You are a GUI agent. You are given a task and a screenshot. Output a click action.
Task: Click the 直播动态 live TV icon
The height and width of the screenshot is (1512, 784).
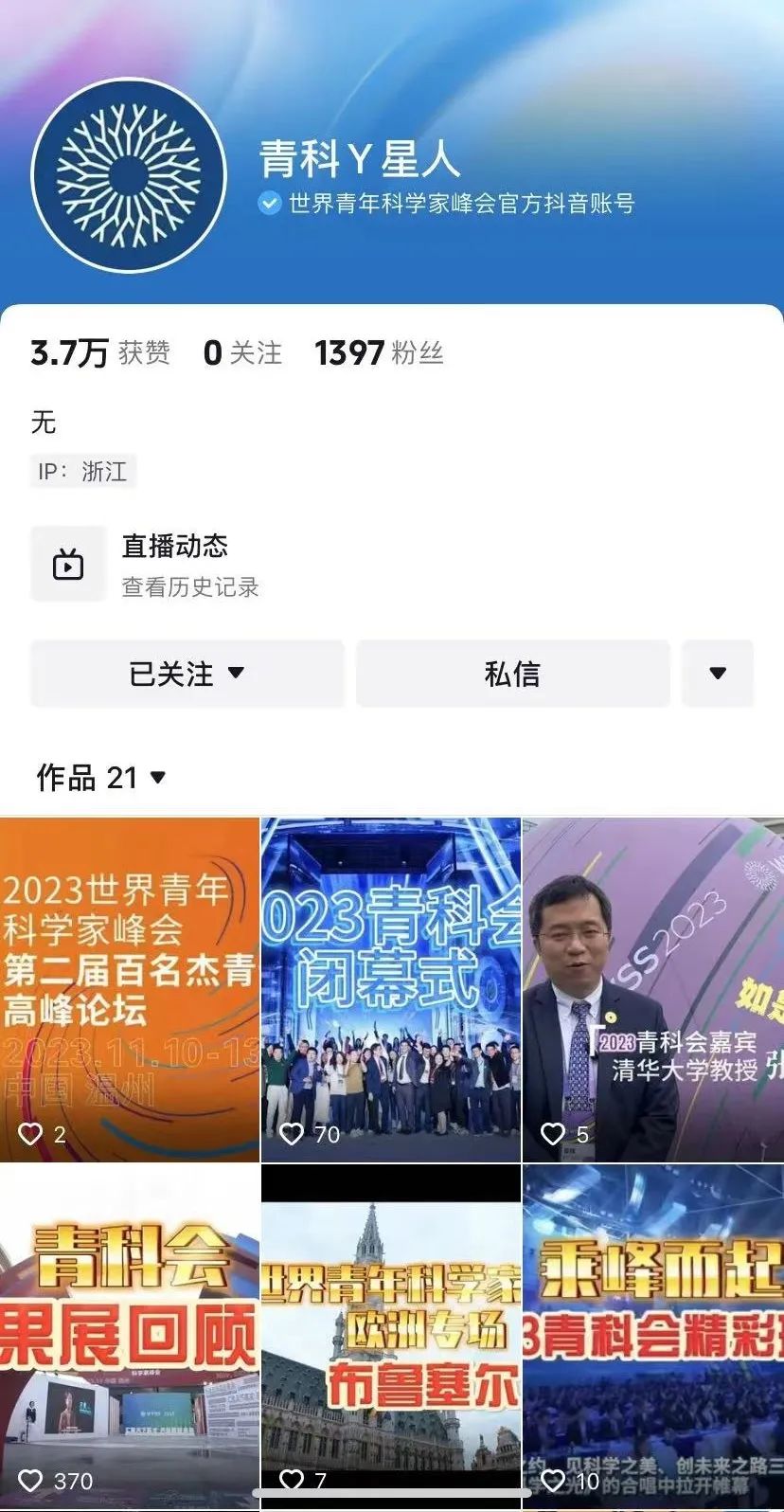click(68, 564)
